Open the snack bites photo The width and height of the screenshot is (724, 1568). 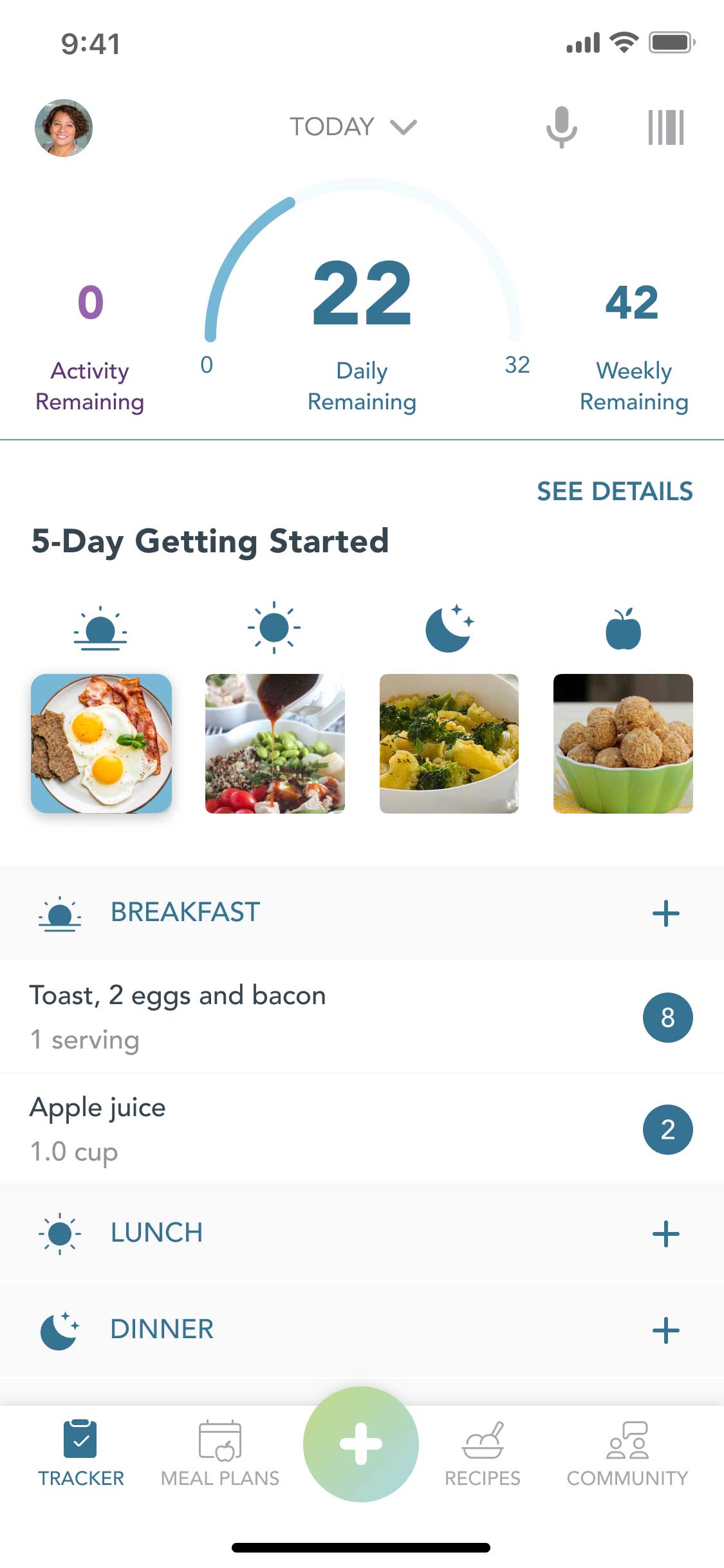[x=623, y=743]
